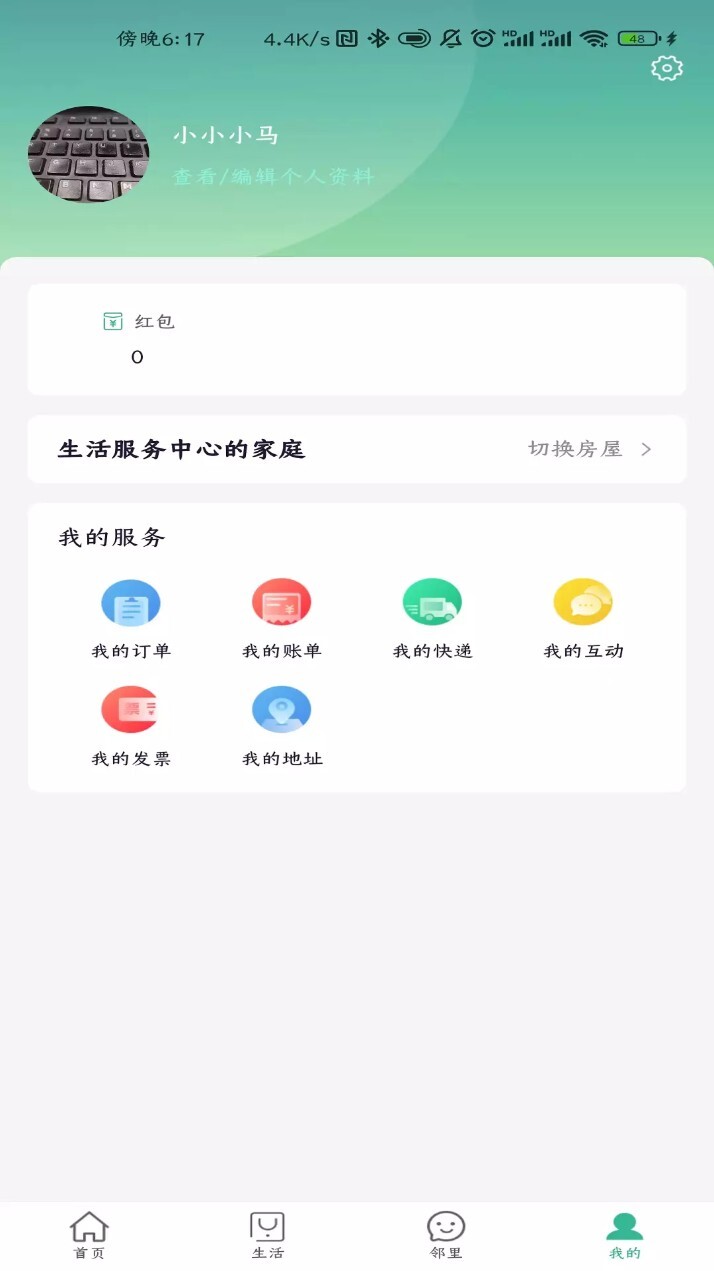Viewport: 714px width, 1271px height.
Task: Switch to the 首页 tab
Action: (89, 1236)
